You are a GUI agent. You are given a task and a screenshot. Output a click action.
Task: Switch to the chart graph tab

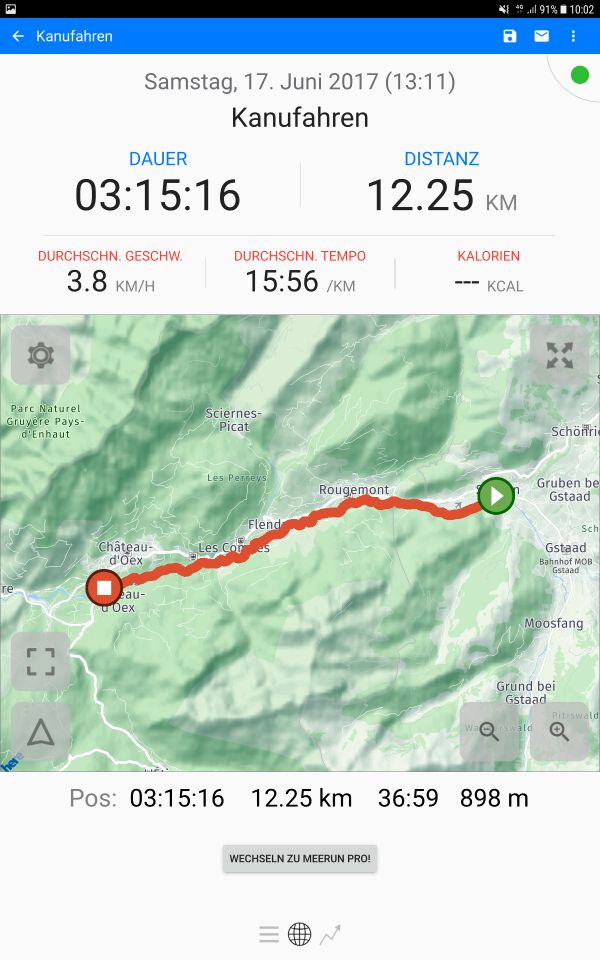point(331,934)
